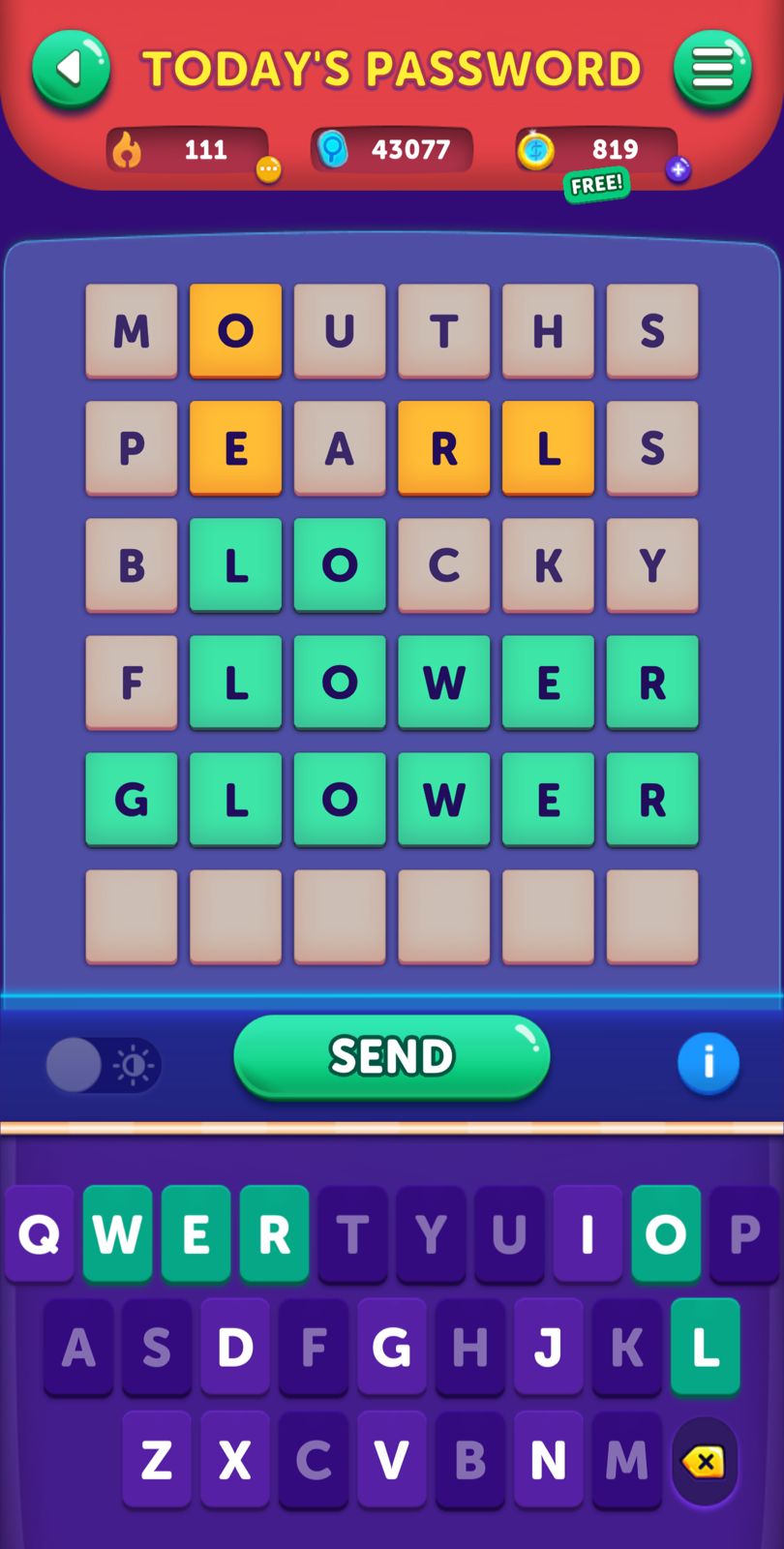Type the letter V
This screenshot has width=784, height=1549.
point(391,1459)
